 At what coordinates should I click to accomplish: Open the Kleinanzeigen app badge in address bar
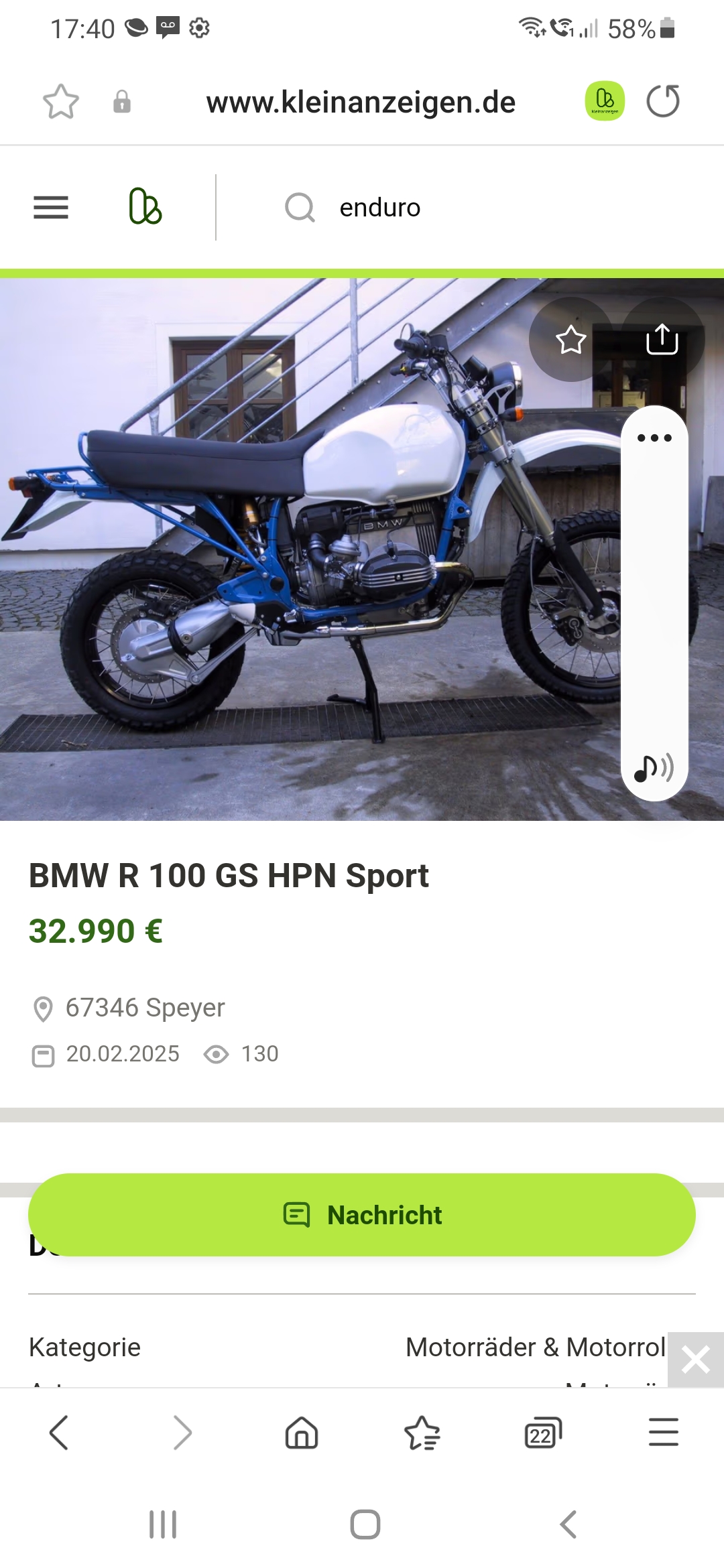605,102
